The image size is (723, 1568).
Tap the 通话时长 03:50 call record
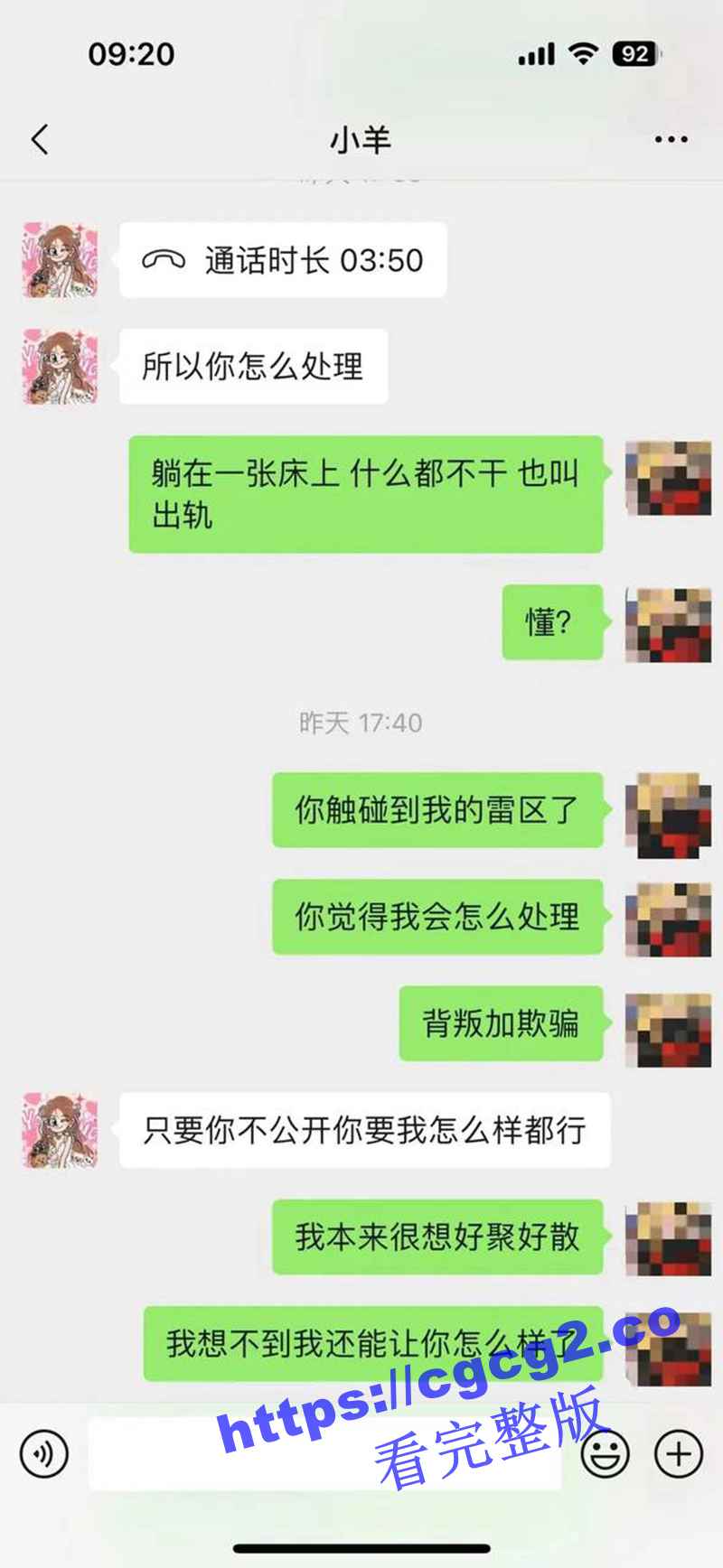(283, 260)
